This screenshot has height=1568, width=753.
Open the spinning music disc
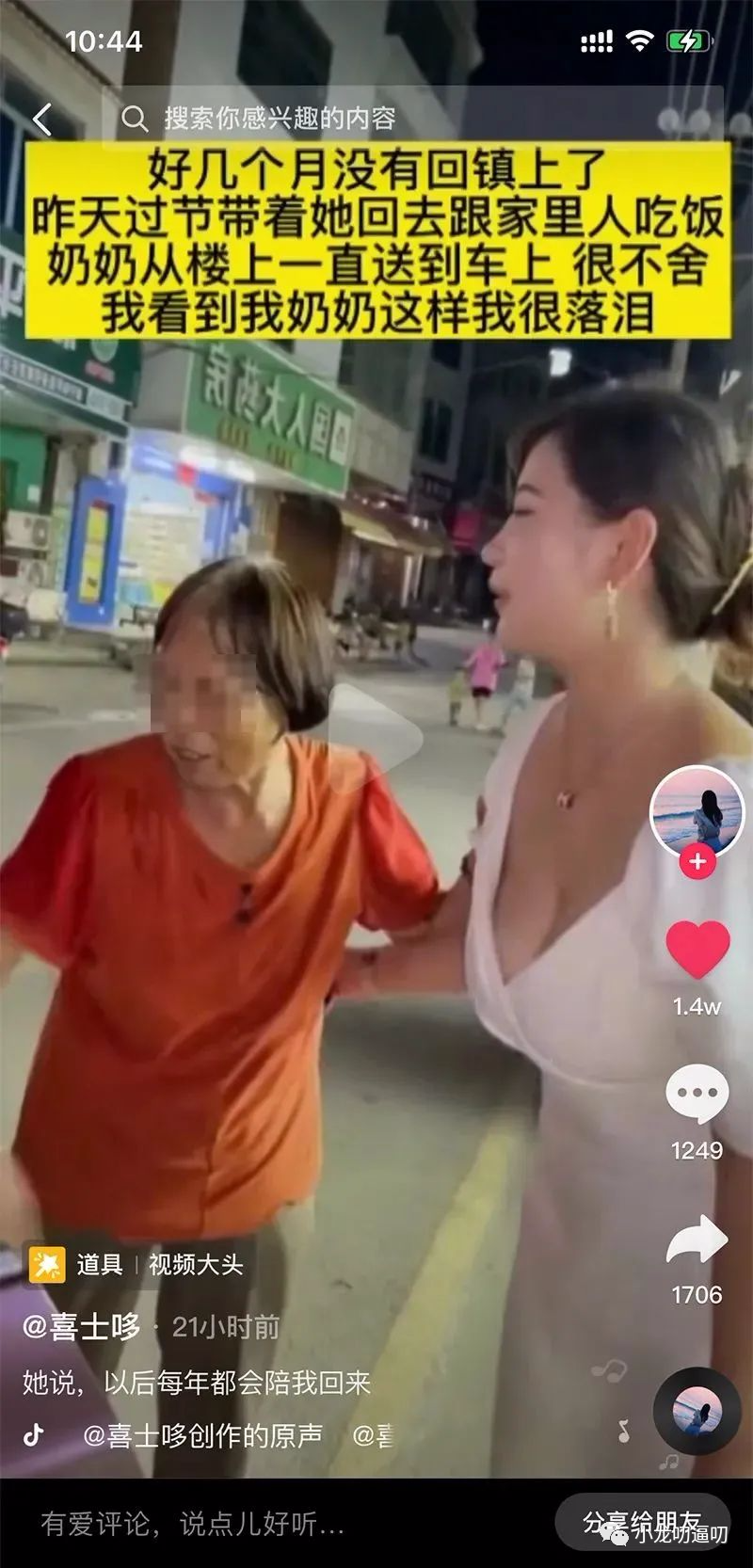coord(697,1412)
